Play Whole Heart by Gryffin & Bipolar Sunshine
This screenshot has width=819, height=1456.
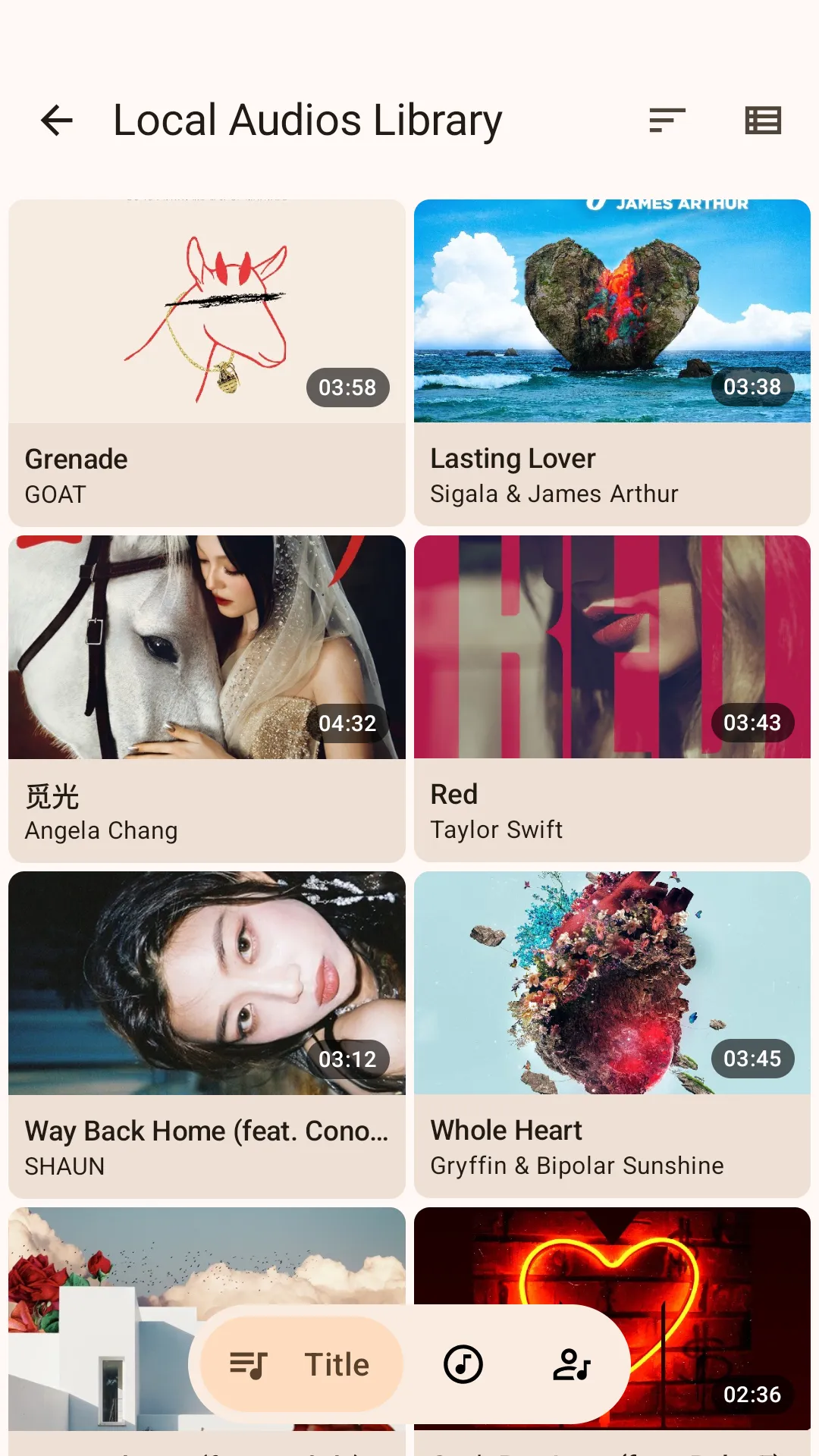pos(612,1034)
